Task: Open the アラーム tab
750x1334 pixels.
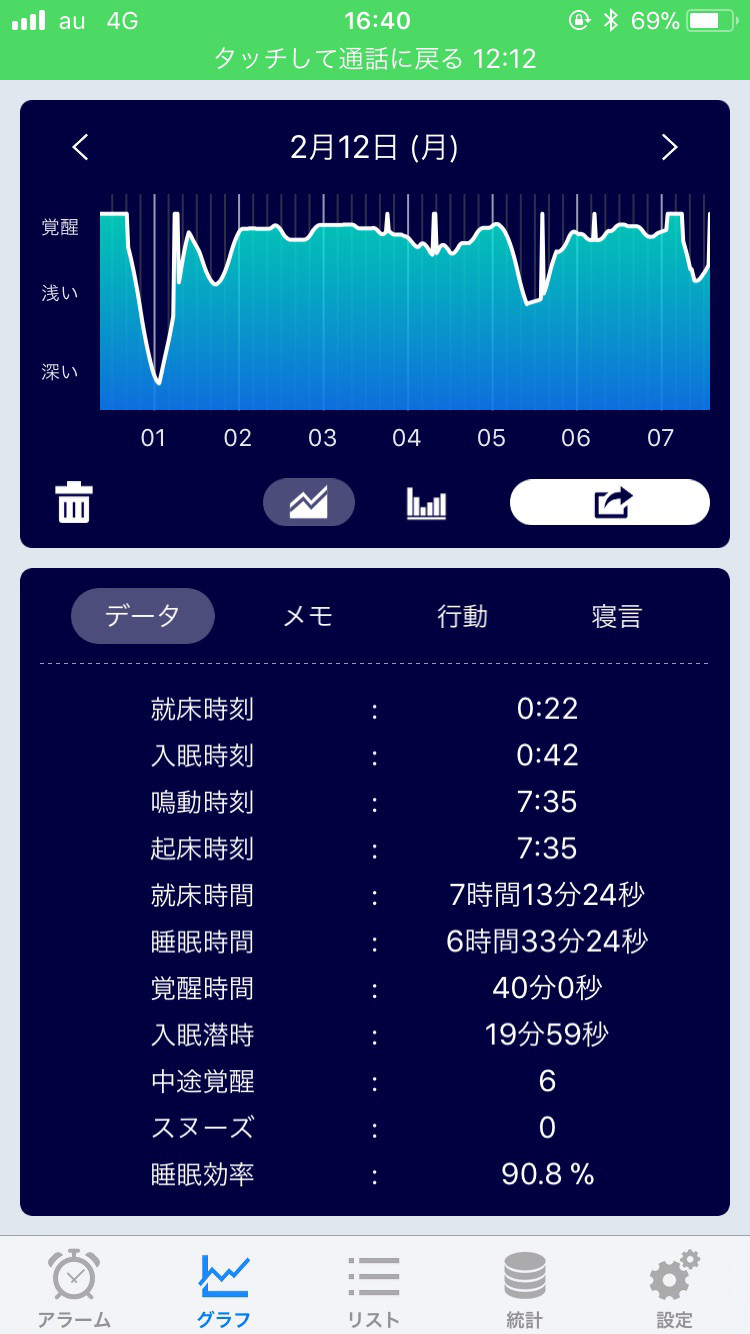Action: tap(75, 1290)
